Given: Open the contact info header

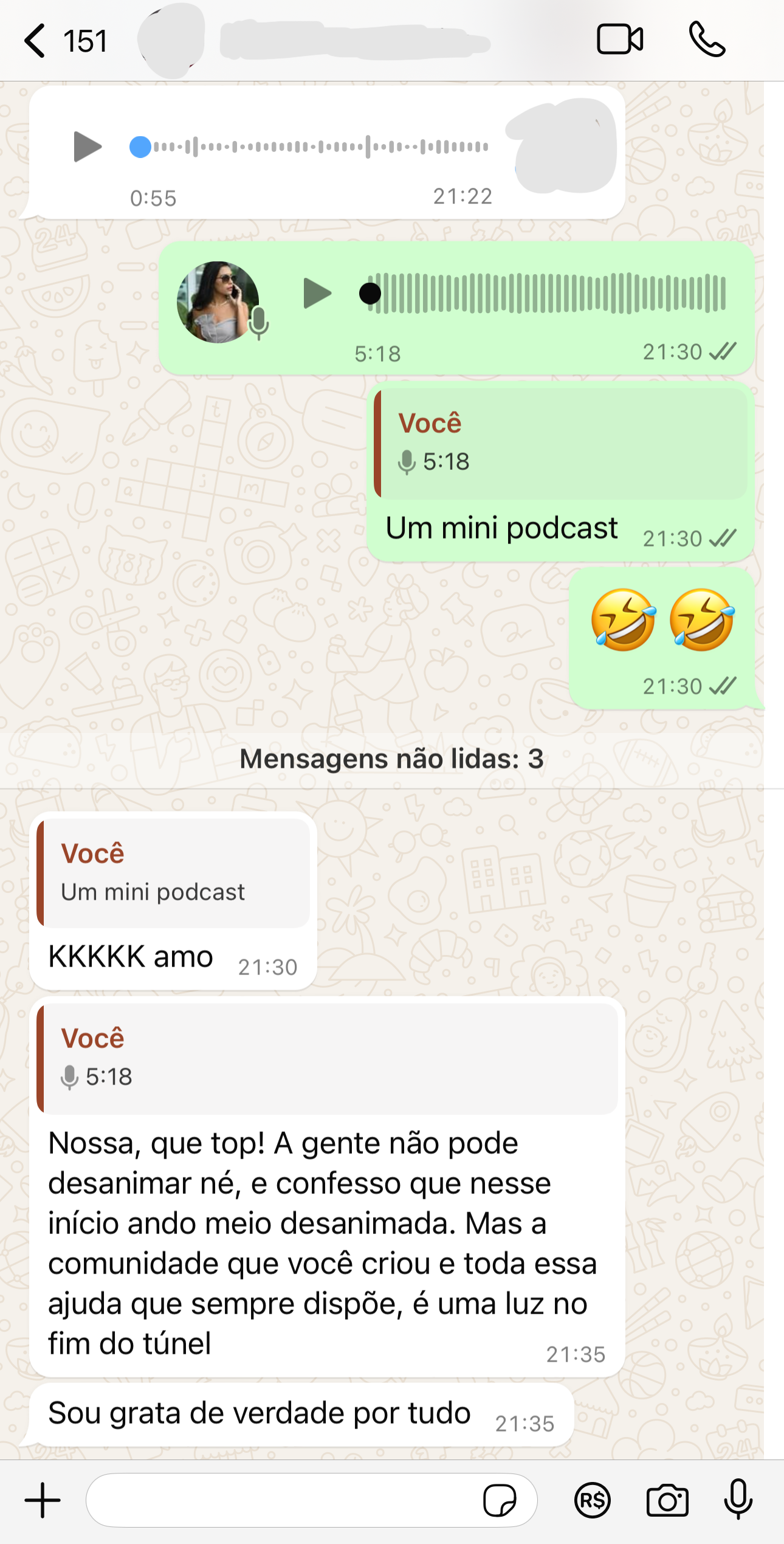Looking at the screenshot, I should click(352, 41).
